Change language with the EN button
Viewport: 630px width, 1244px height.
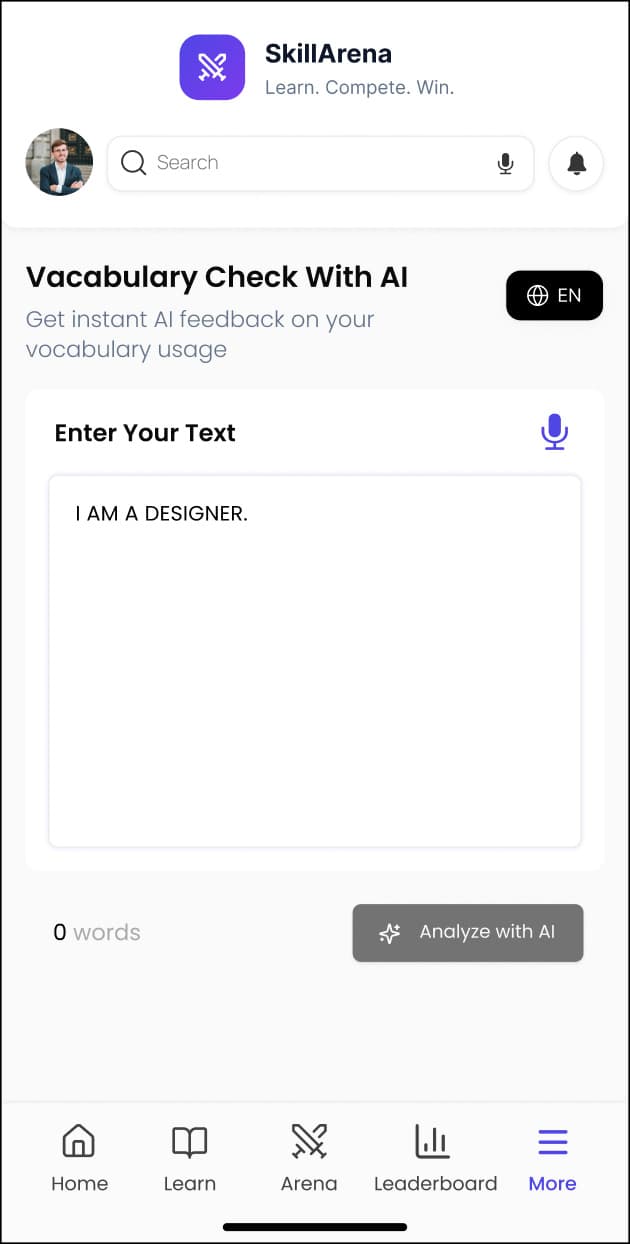point(554,295)
